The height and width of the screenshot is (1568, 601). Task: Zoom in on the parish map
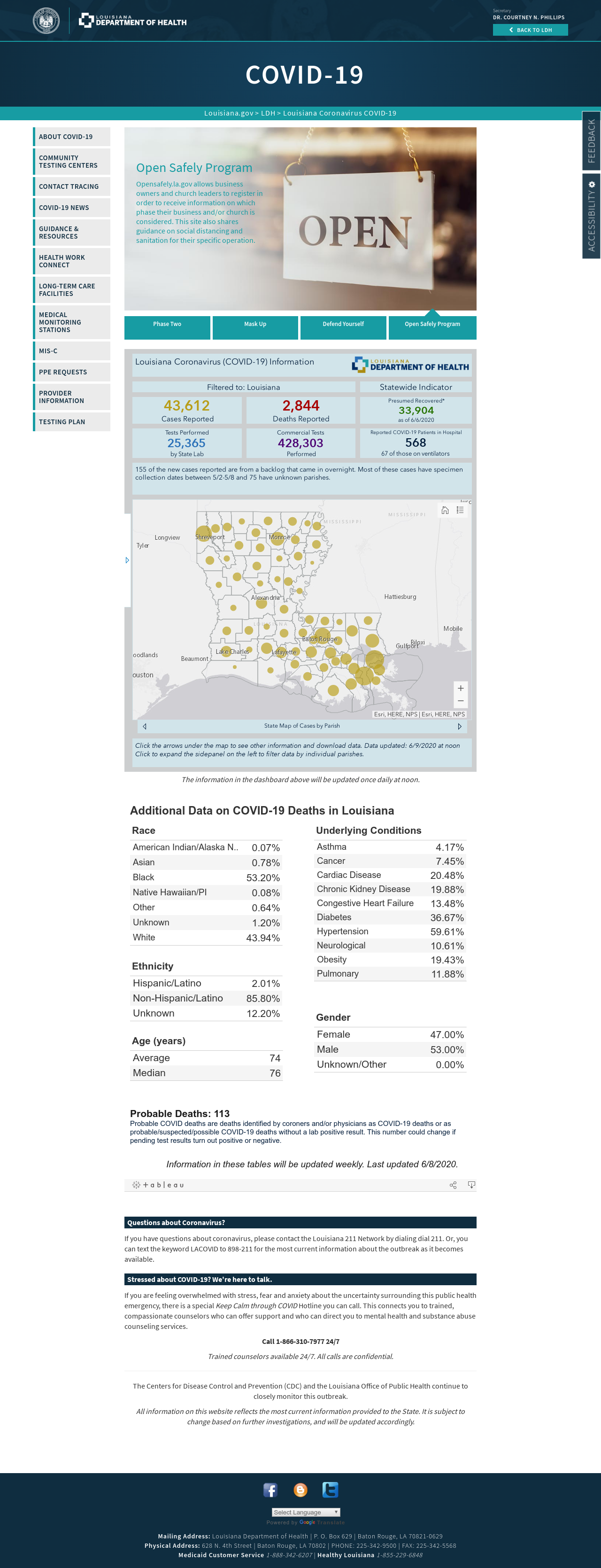461,689
